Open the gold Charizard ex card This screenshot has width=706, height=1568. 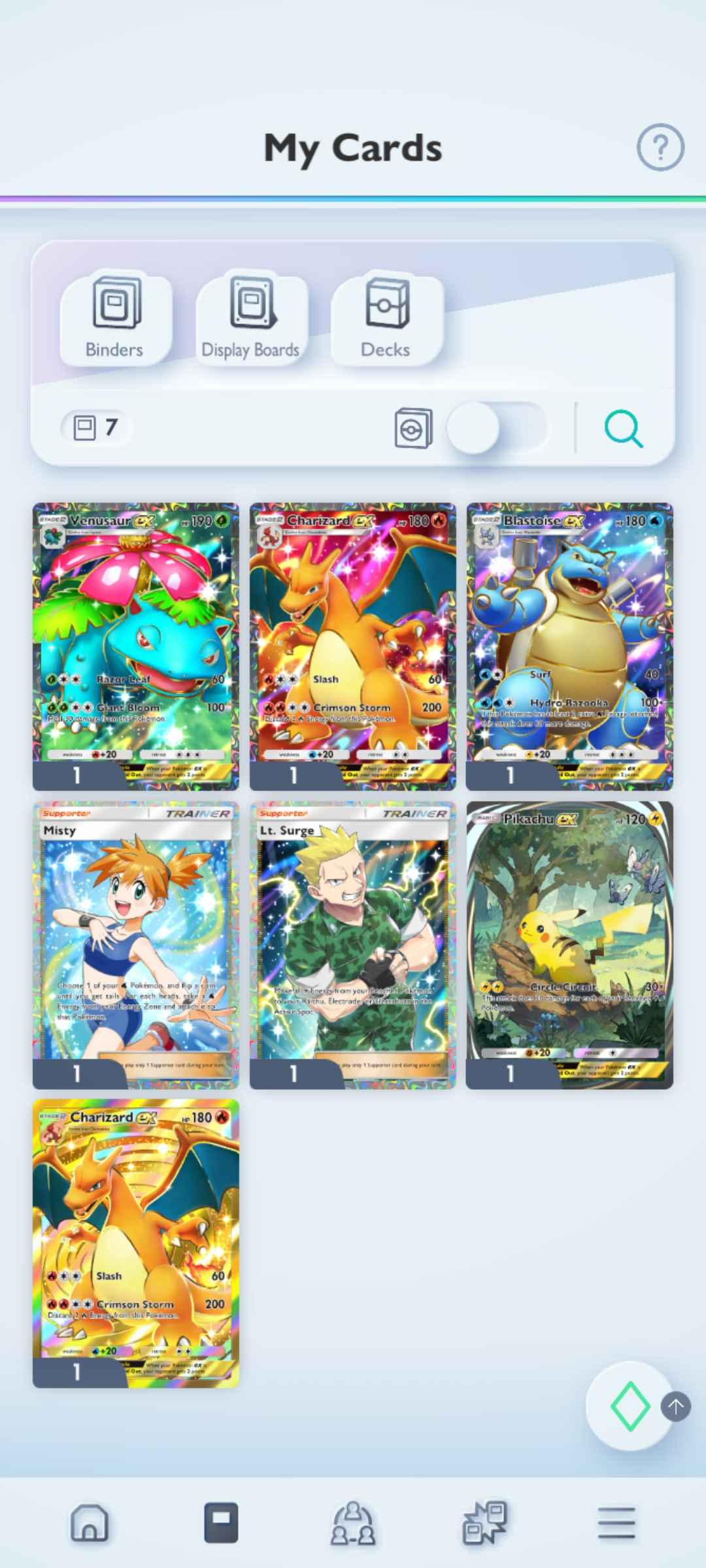pyautogui.click(x=136, y=1243)
